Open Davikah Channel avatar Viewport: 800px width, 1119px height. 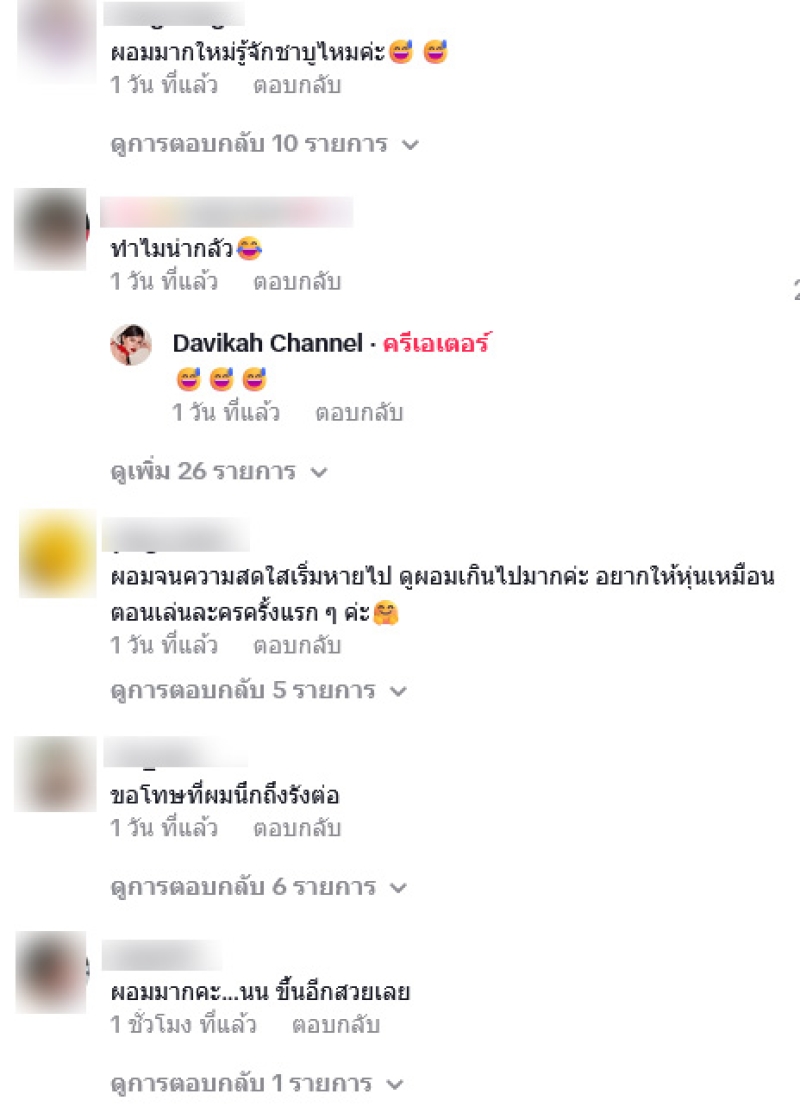click(x=131, y=345)
